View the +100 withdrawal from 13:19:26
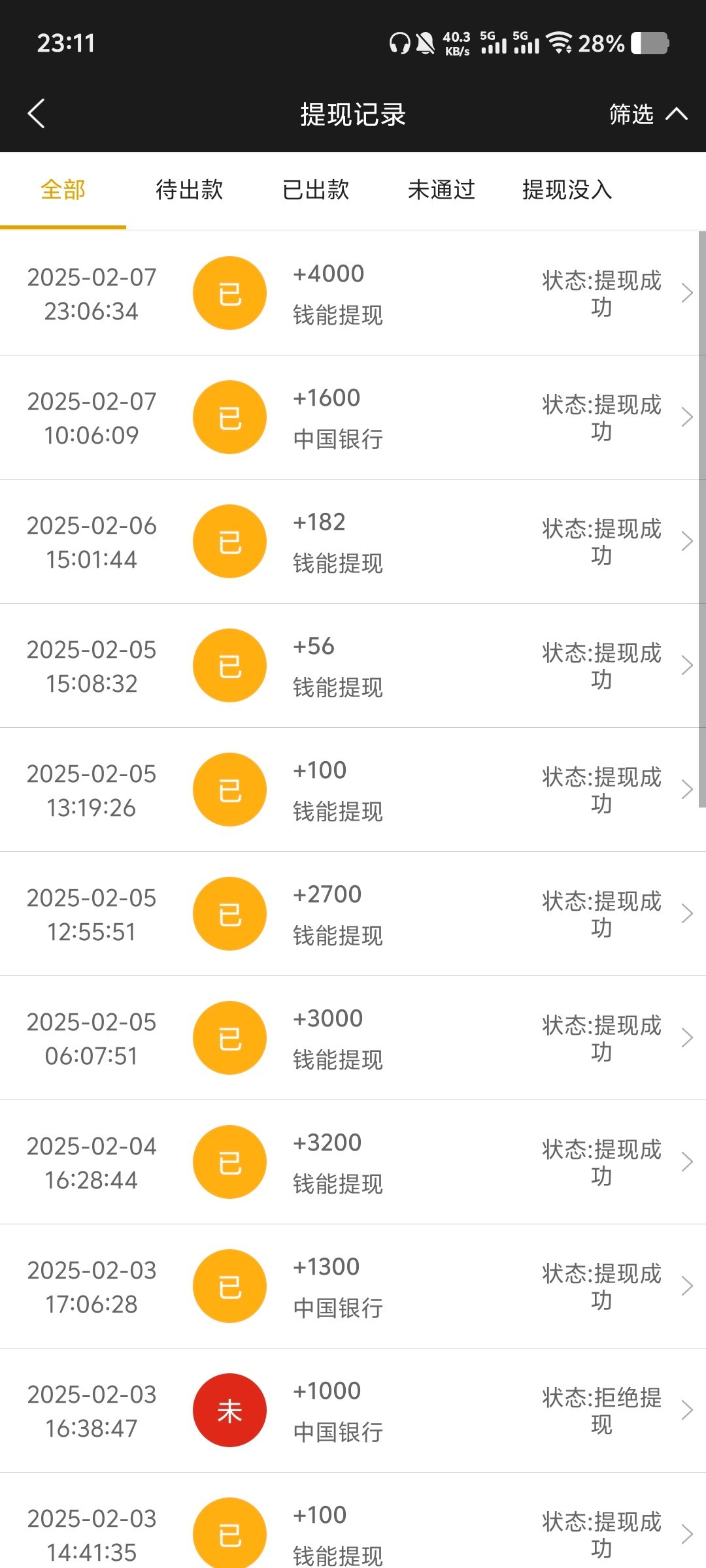Viewport: 706px width, 1568px height. click(353, 790)
